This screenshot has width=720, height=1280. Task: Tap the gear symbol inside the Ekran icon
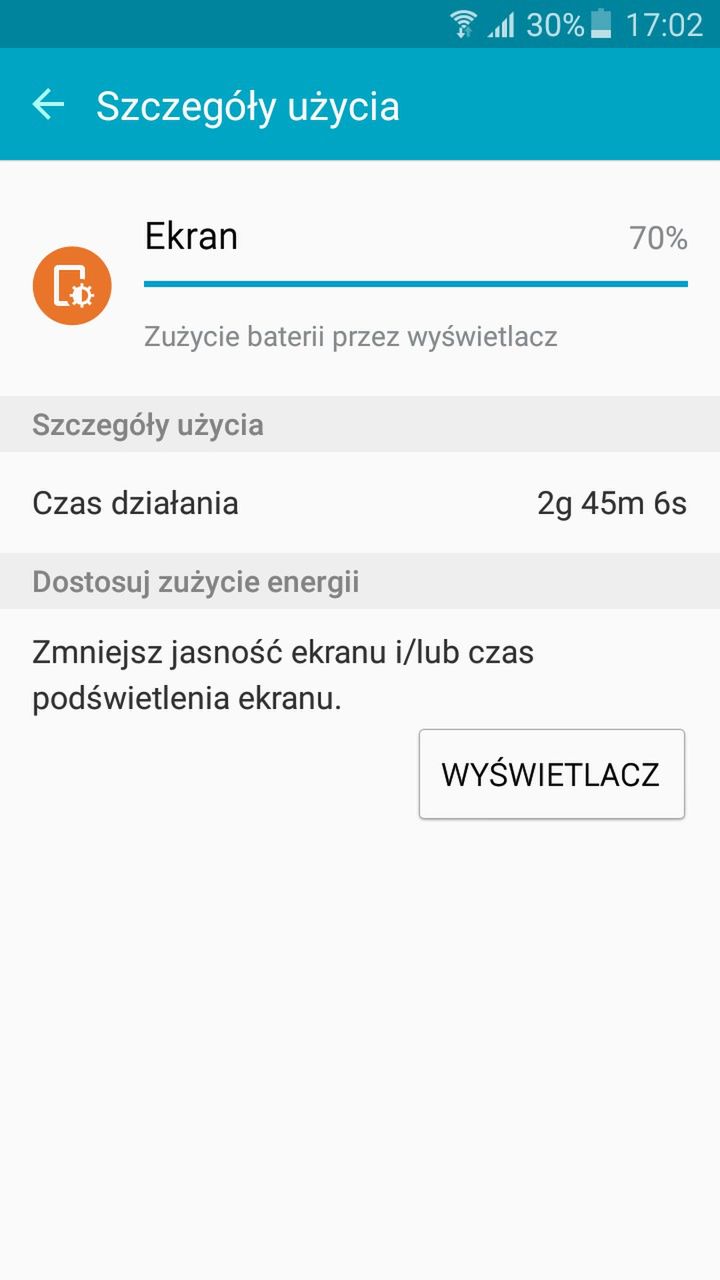(x=80, y=295)
